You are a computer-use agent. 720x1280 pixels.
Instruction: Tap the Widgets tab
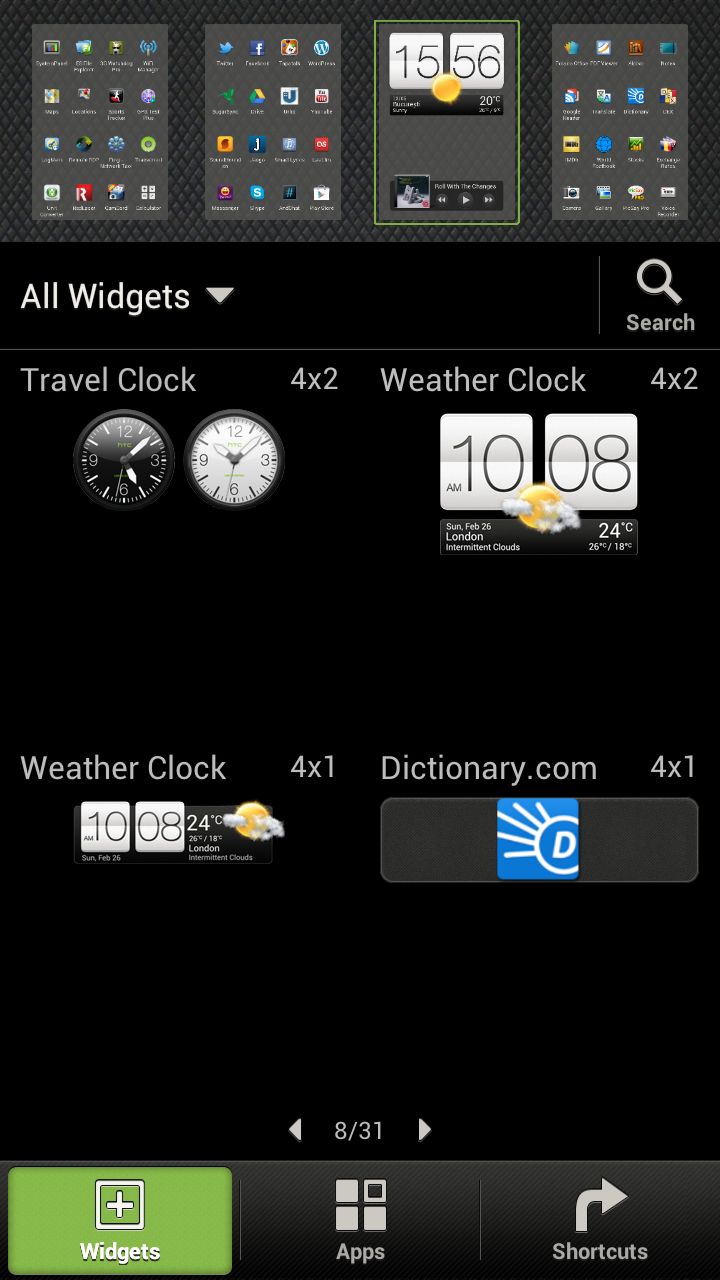(x=120, y=1219)
